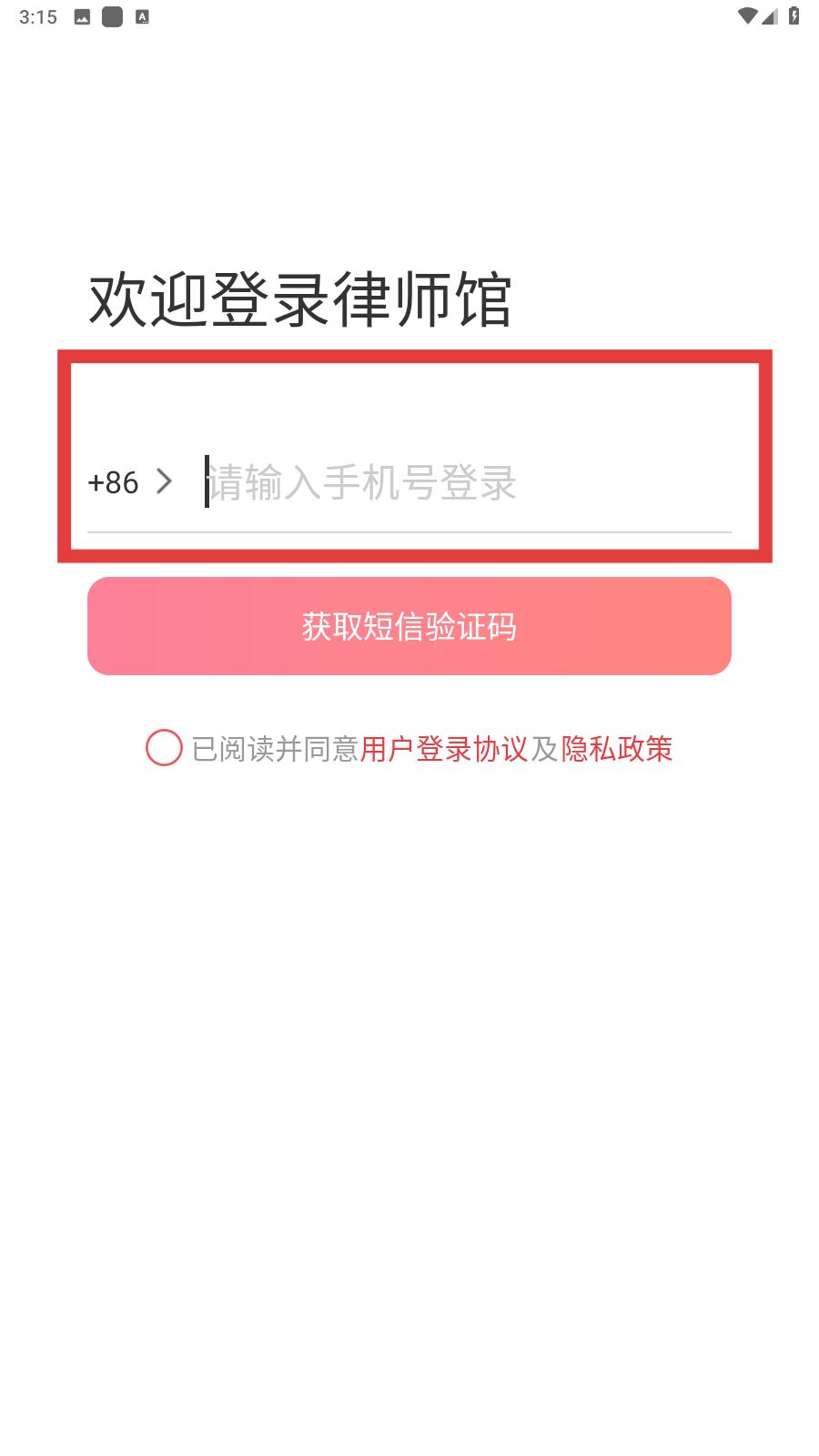The width and height of the screenshot is (819, 1456).
Task: Check the agreement circle before 已阅读并同意
Action: pyautogui.click(x=164, y=748)
